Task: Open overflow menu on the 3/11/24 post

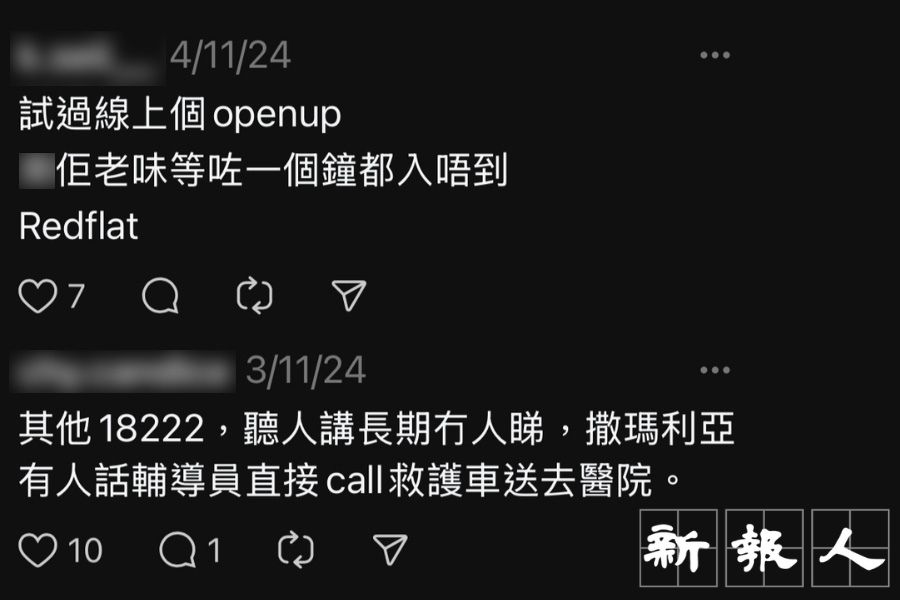Action: point(714,371)
